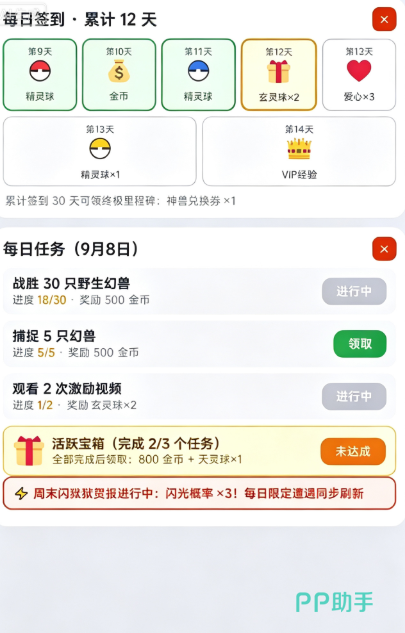
Task: Close the 每日签到 sign-in panel
Action: coord(384,19)
